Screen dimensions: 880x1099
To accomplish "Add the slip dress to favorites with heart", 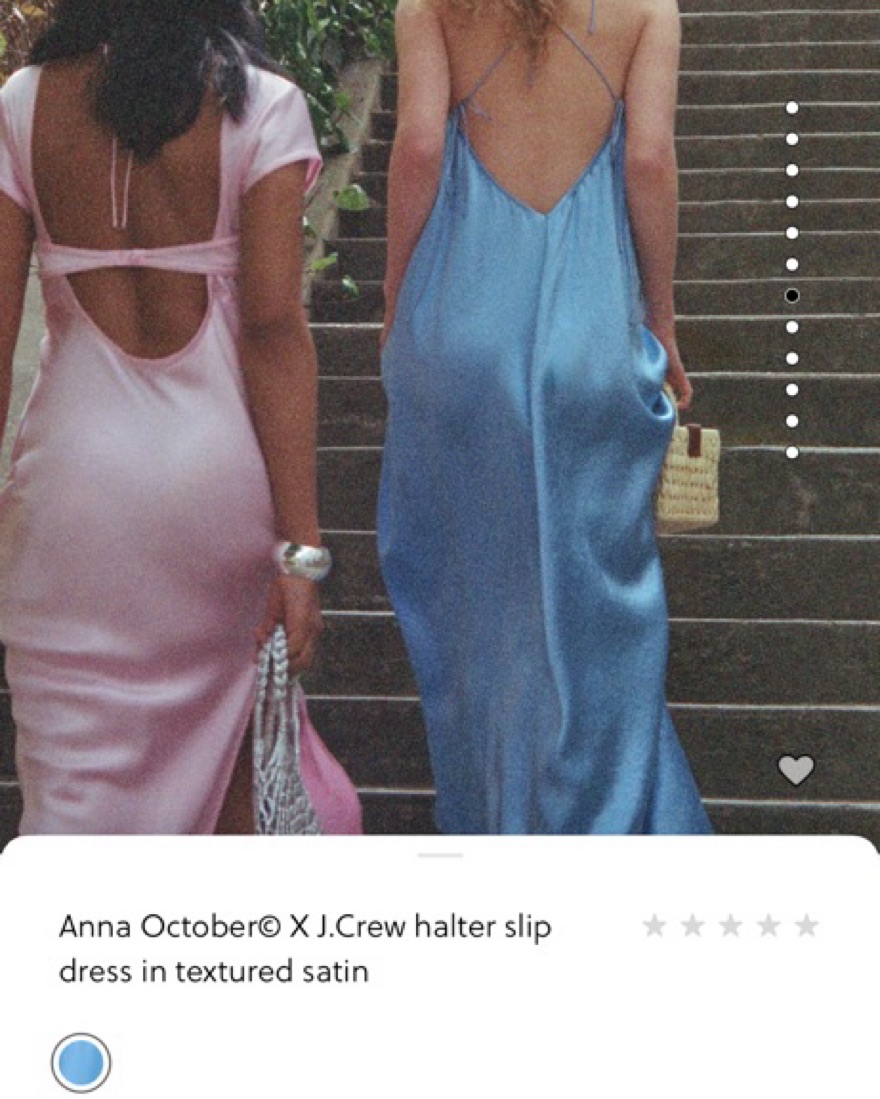I will coord(796,769).
